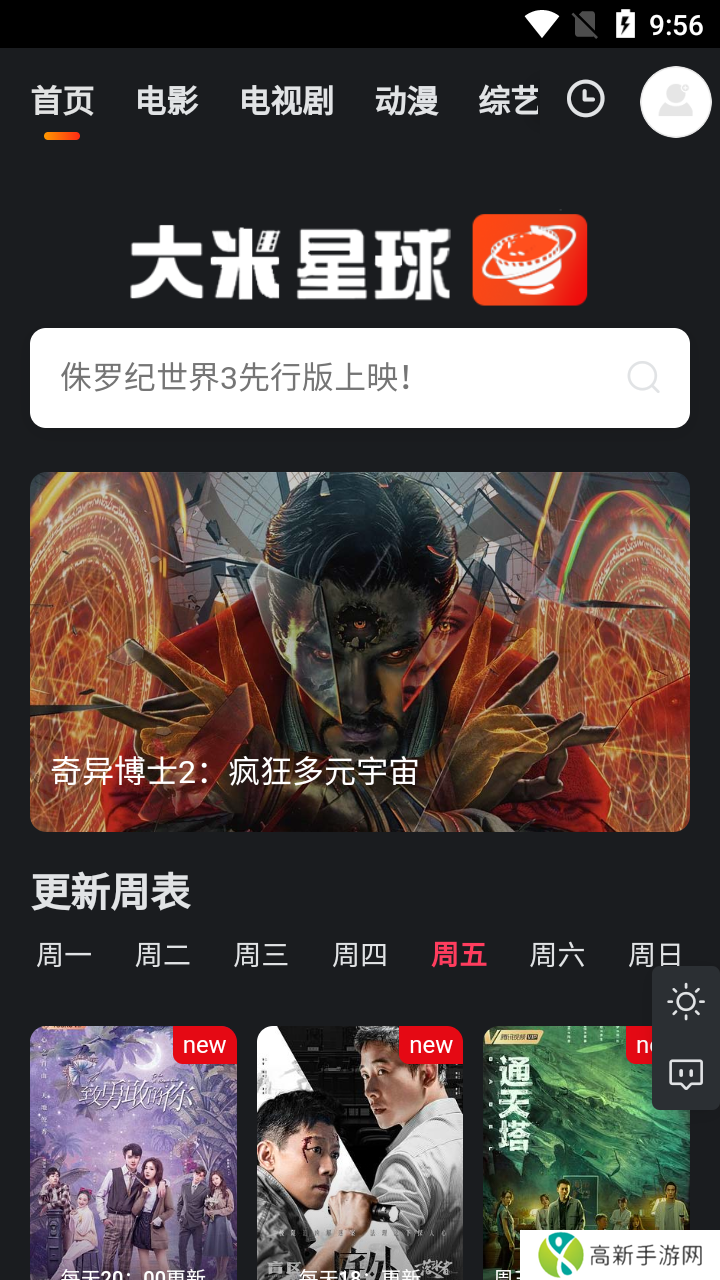
Task: Tap the Wi-Fi icon in status bar
Action: (x=543, y=23)
